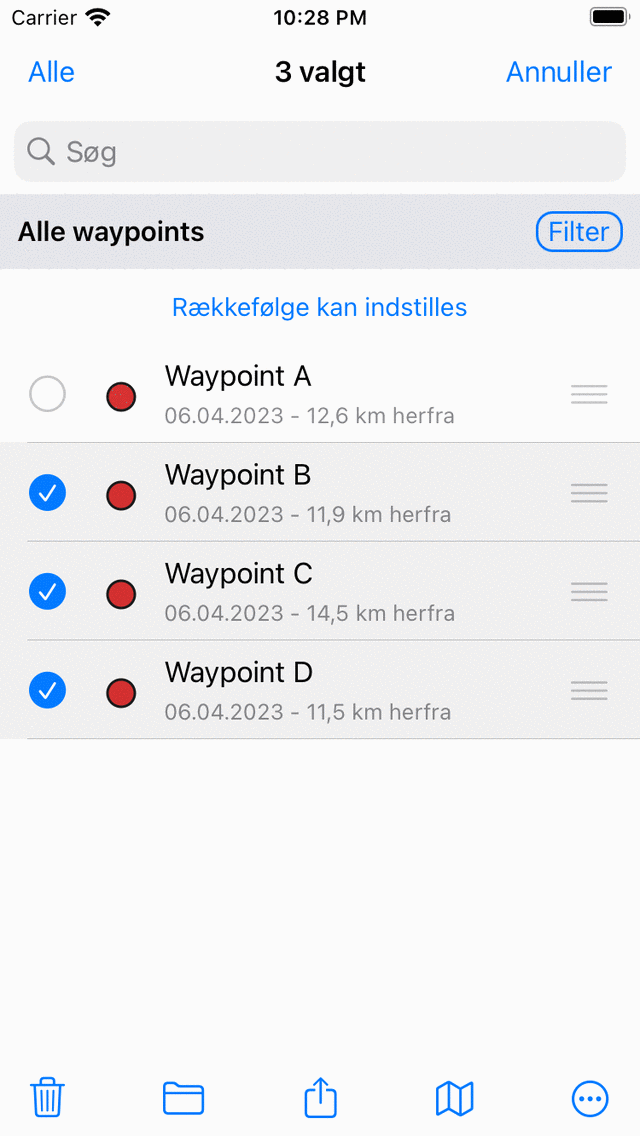640x1136 pixels.
Task: Show selected waypoints on the map
Action: [455, 1098]
